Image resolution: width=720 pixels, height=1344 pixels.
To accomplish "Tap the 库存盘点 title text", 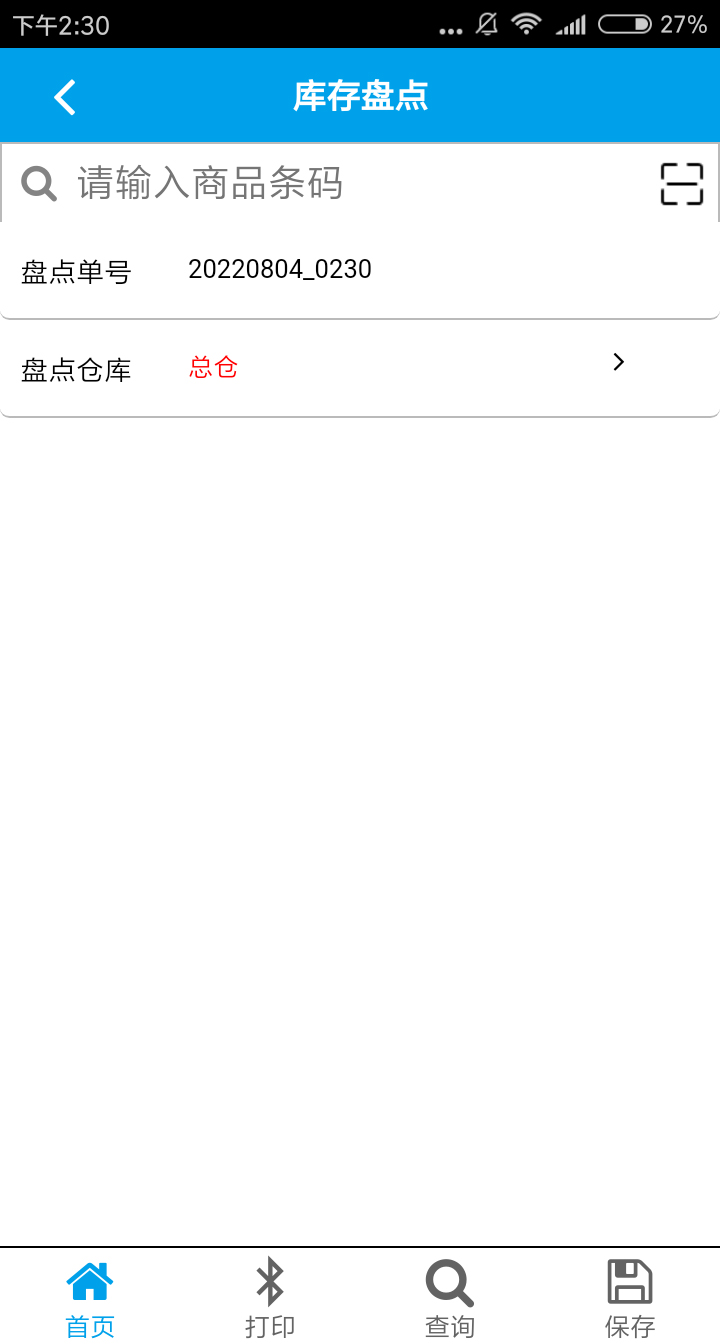I will 360,97.
